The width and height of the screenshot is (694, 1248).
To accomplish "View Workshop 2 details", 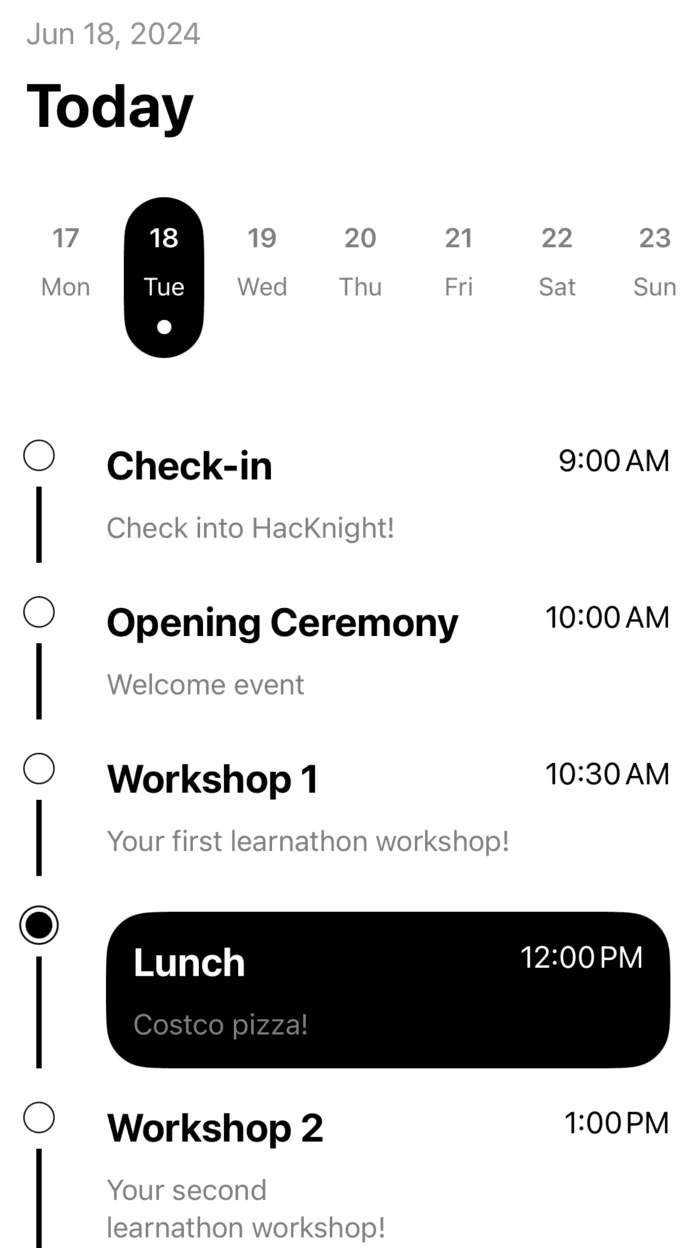I will (x=387, y=1170).
